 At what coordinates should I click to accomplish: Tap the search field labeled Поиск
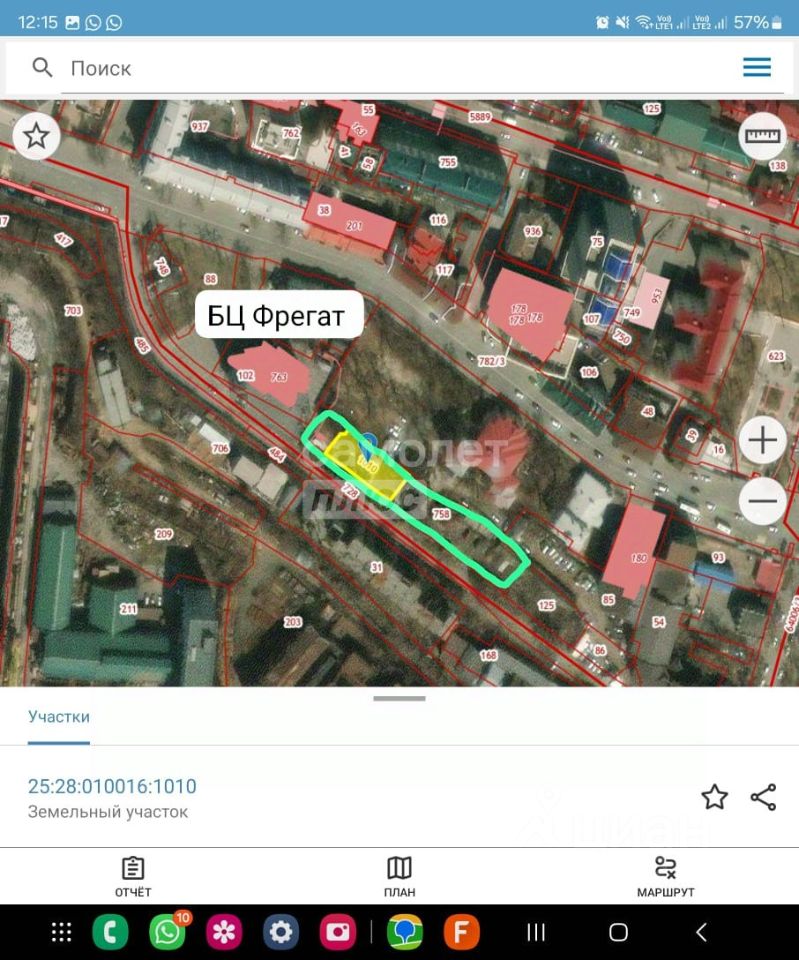(380, 68)
